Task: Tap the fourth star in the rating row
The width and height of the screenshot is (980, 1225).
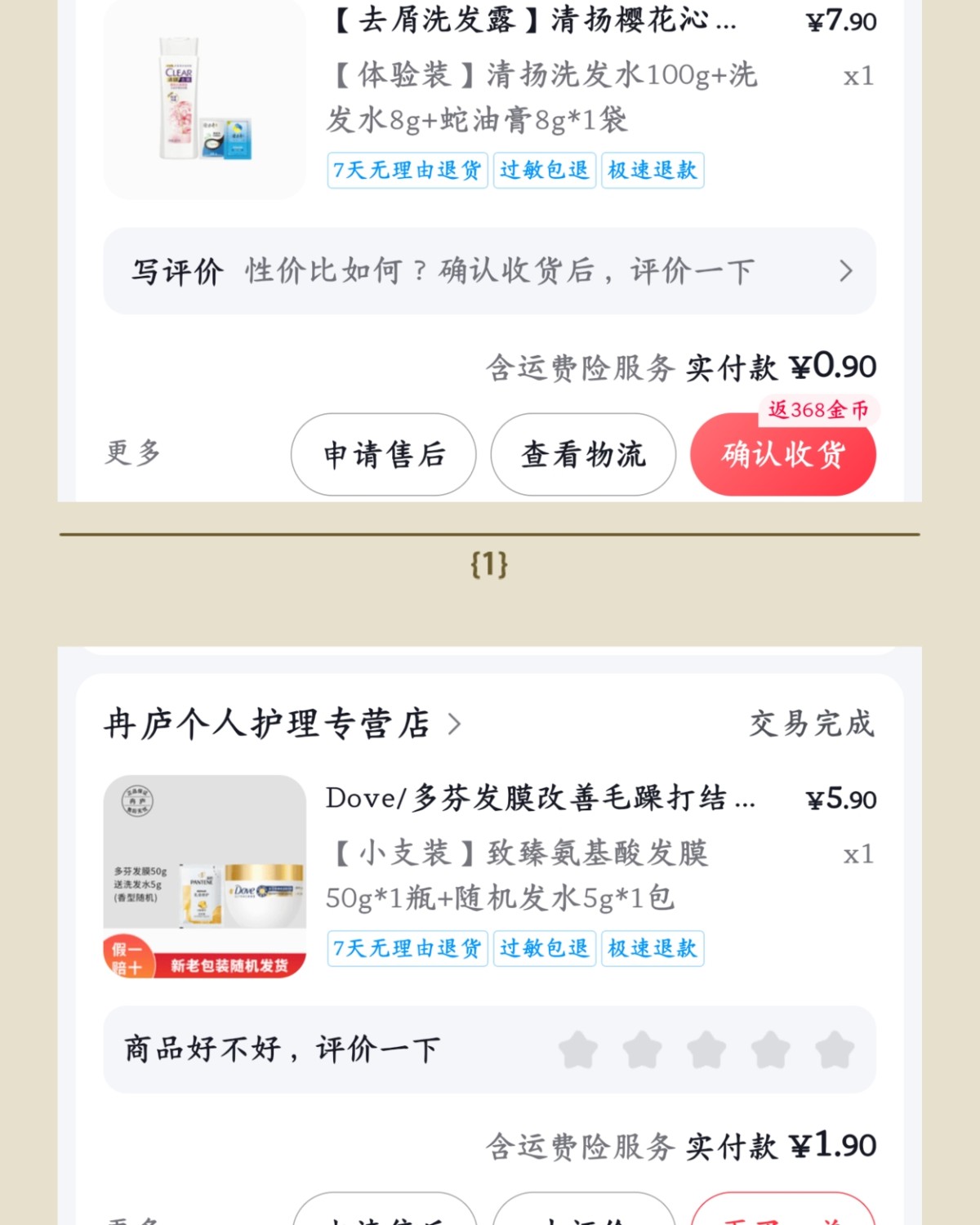Action: pyautogui.click(x=770, y=1051)
